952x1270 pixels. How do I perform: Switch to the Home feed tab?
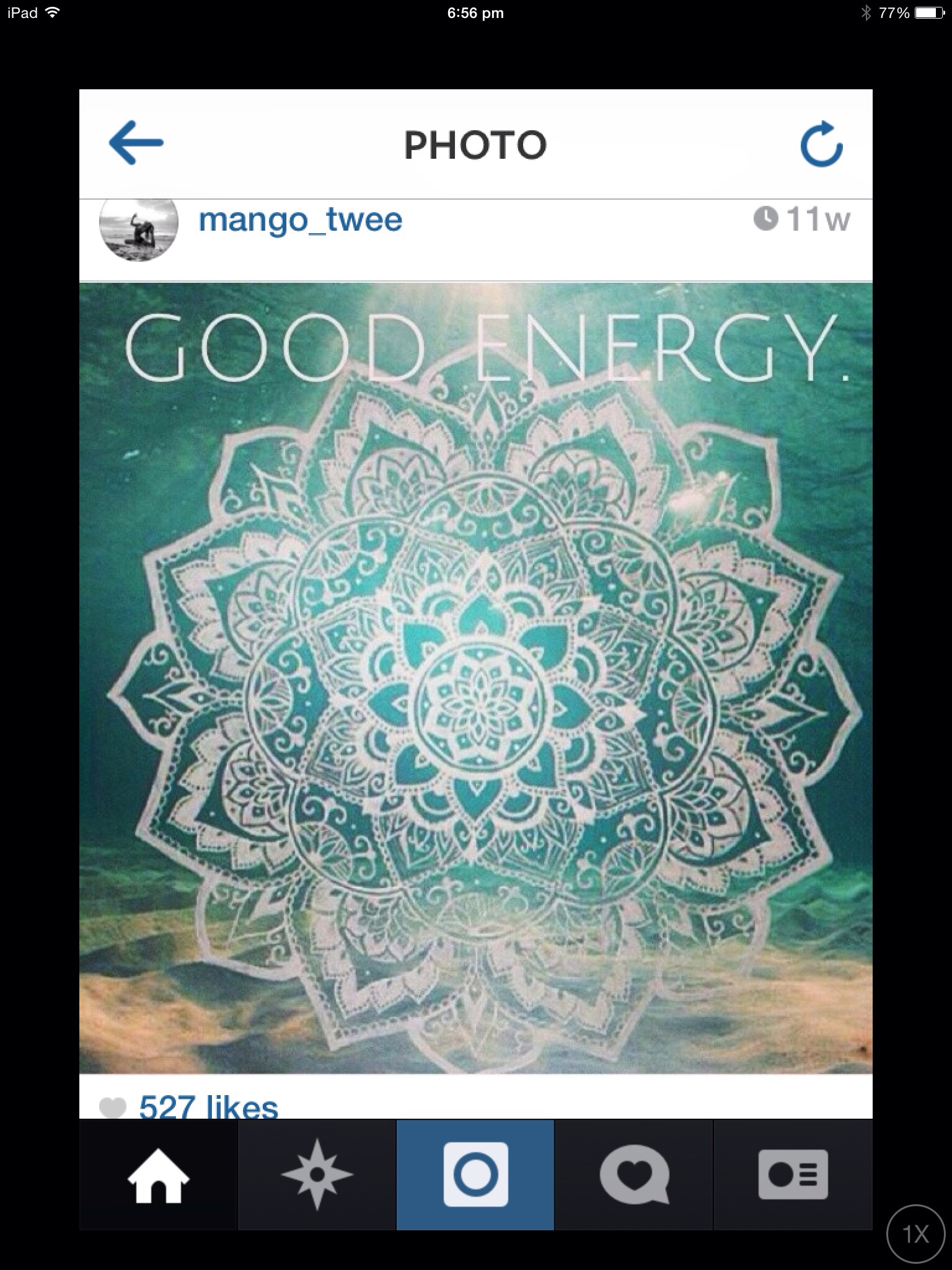[158, 1175]
